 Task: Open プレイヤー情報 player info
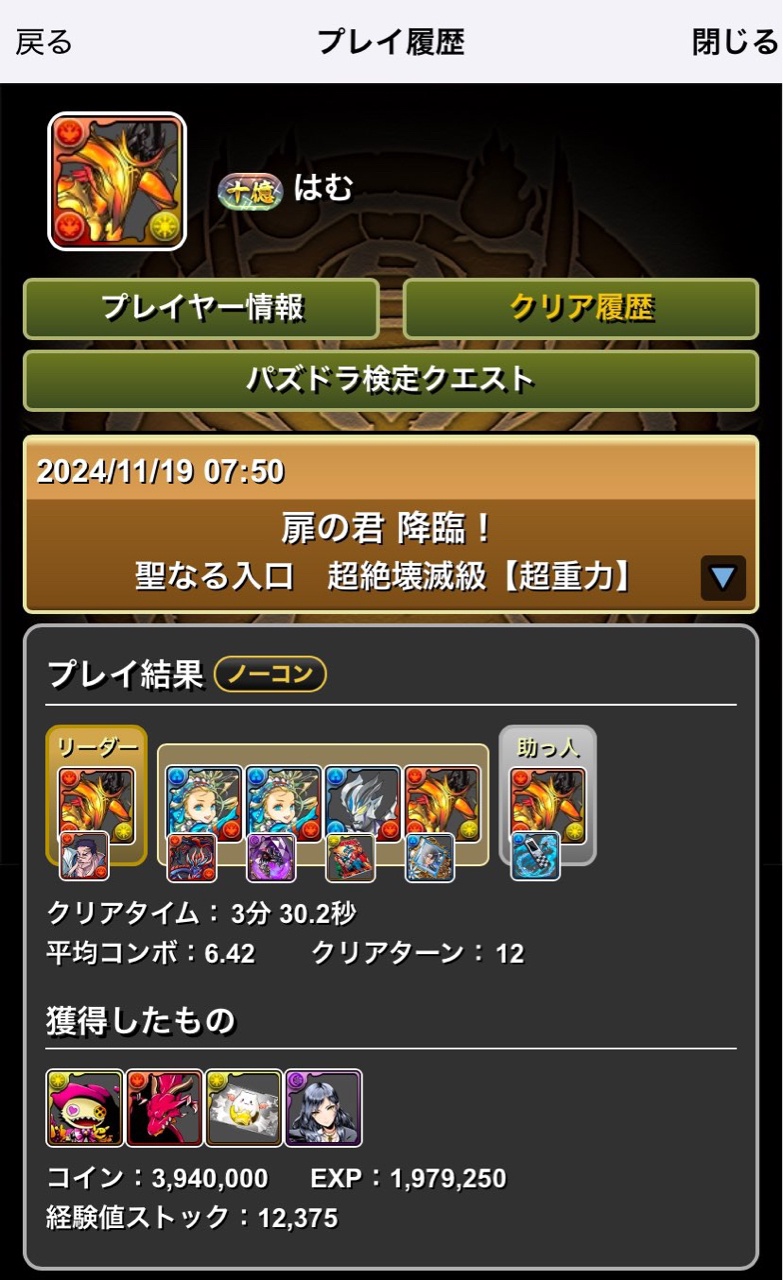pos(201,308)
